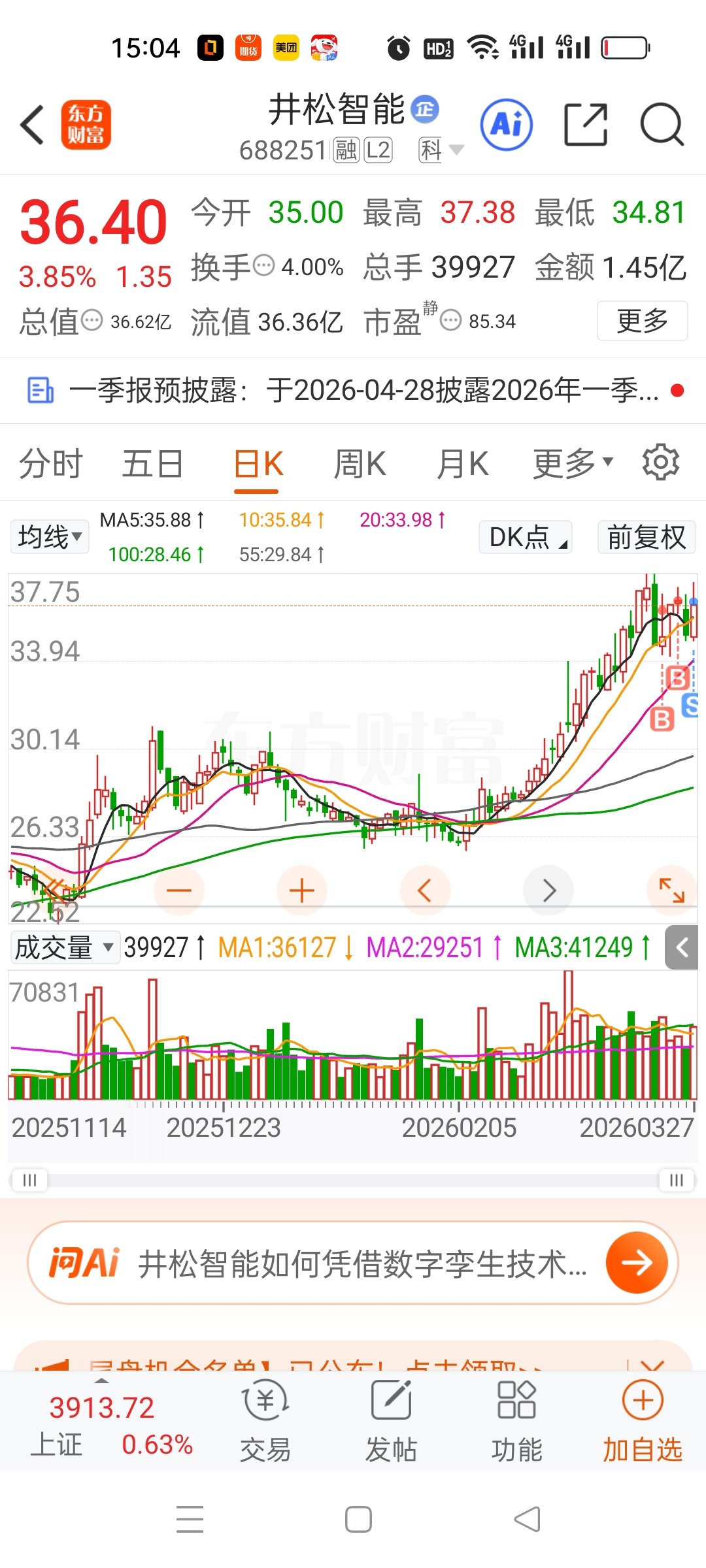Zoom in on the K-line chart
Screen dimensions: 706x1568
click(301, 889)
